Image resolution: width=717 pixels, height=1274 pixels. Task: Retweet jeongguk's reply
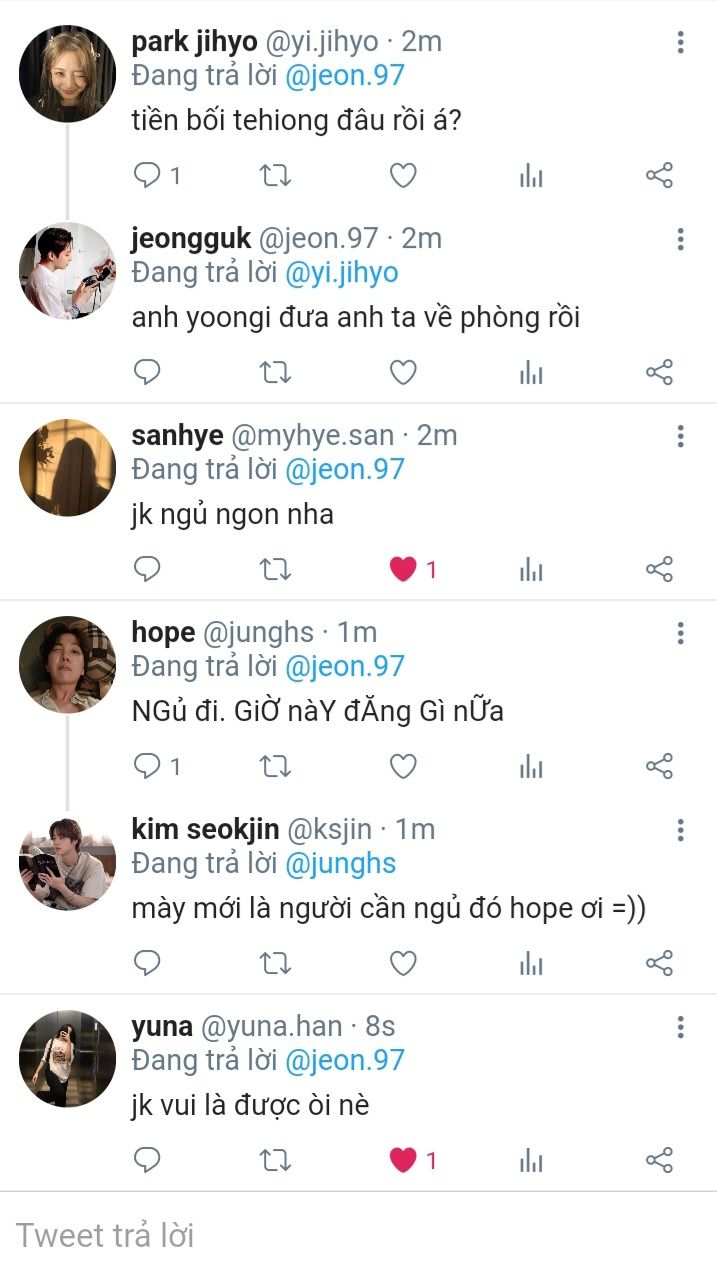pyautogui.click(x=275, y=373)
